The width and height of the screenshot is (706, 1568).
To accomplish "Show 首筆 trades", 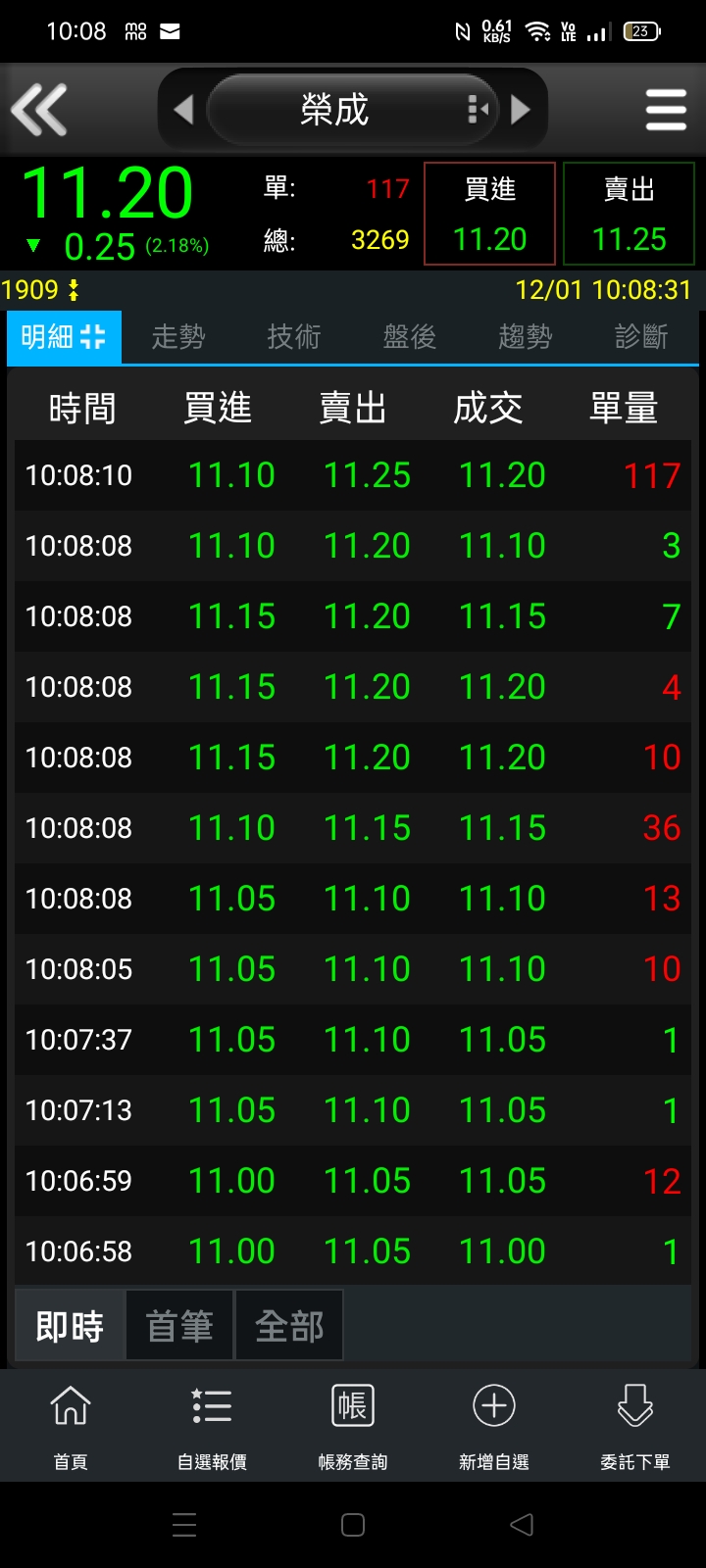I will pos(179,1326).
